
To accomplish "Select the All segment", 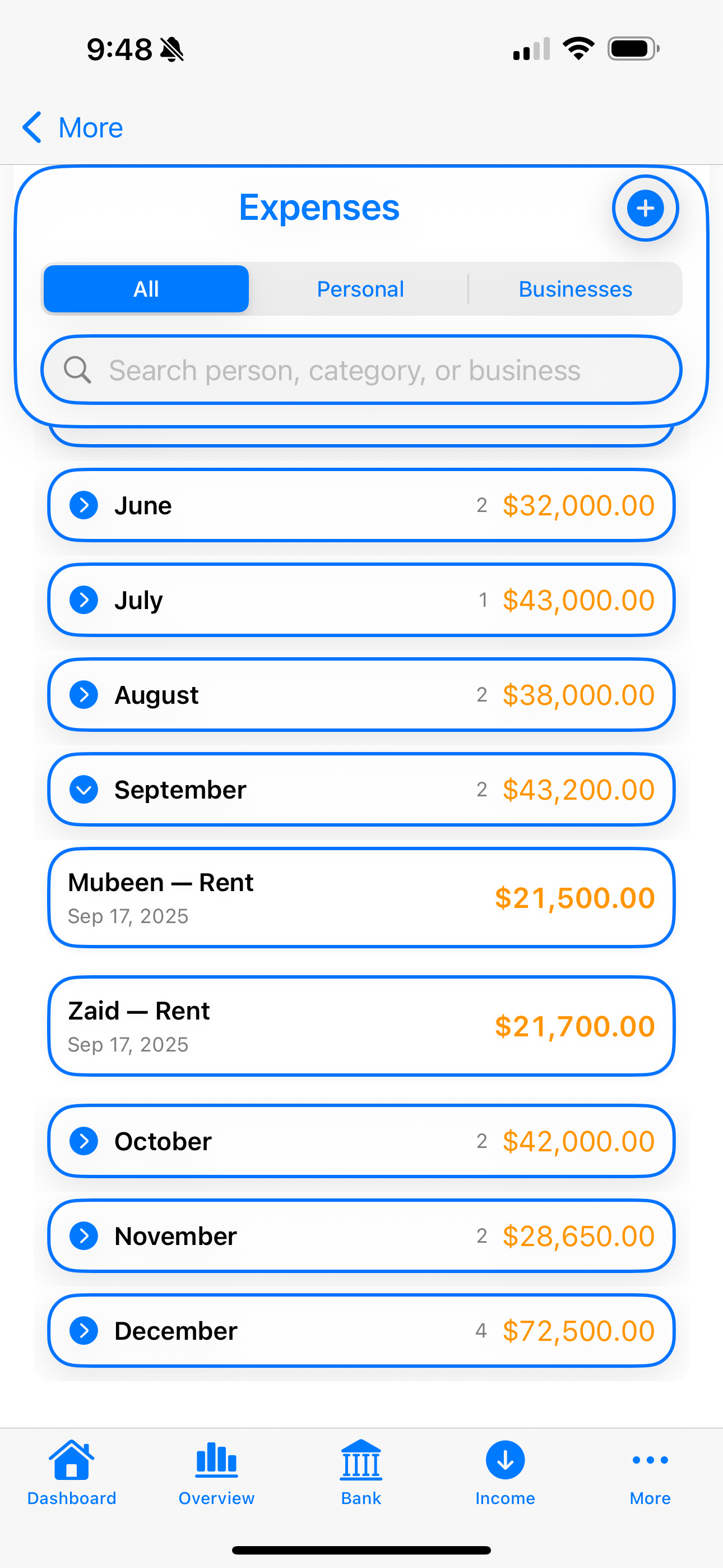I will point(146,289).
